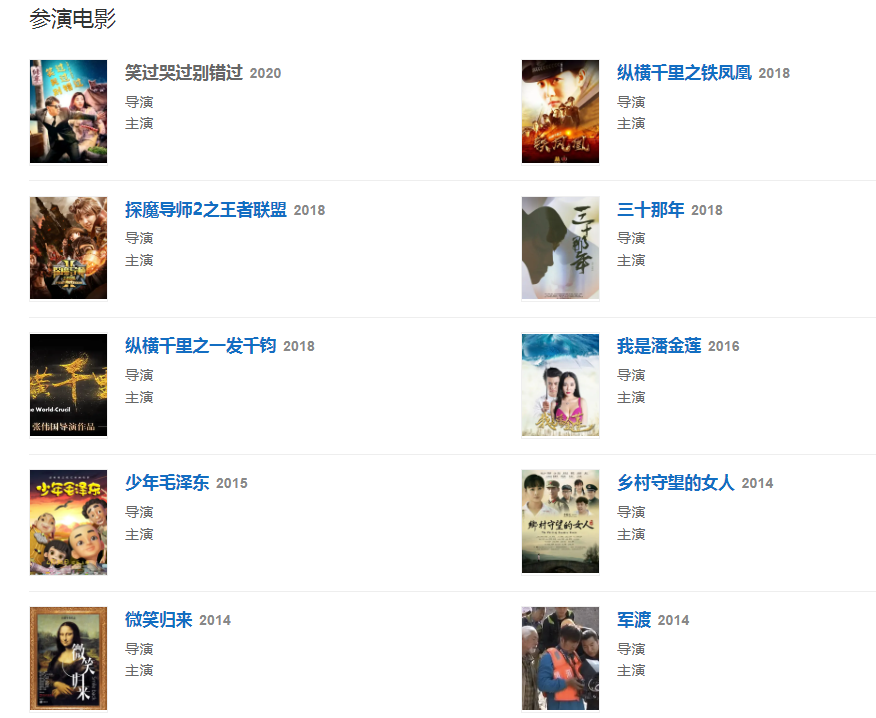Screen dimensions: 876x718
Task: Tap the 纵横千里之铁凤凰 poster
Action: pyautogui.click(x=560, y=111)
